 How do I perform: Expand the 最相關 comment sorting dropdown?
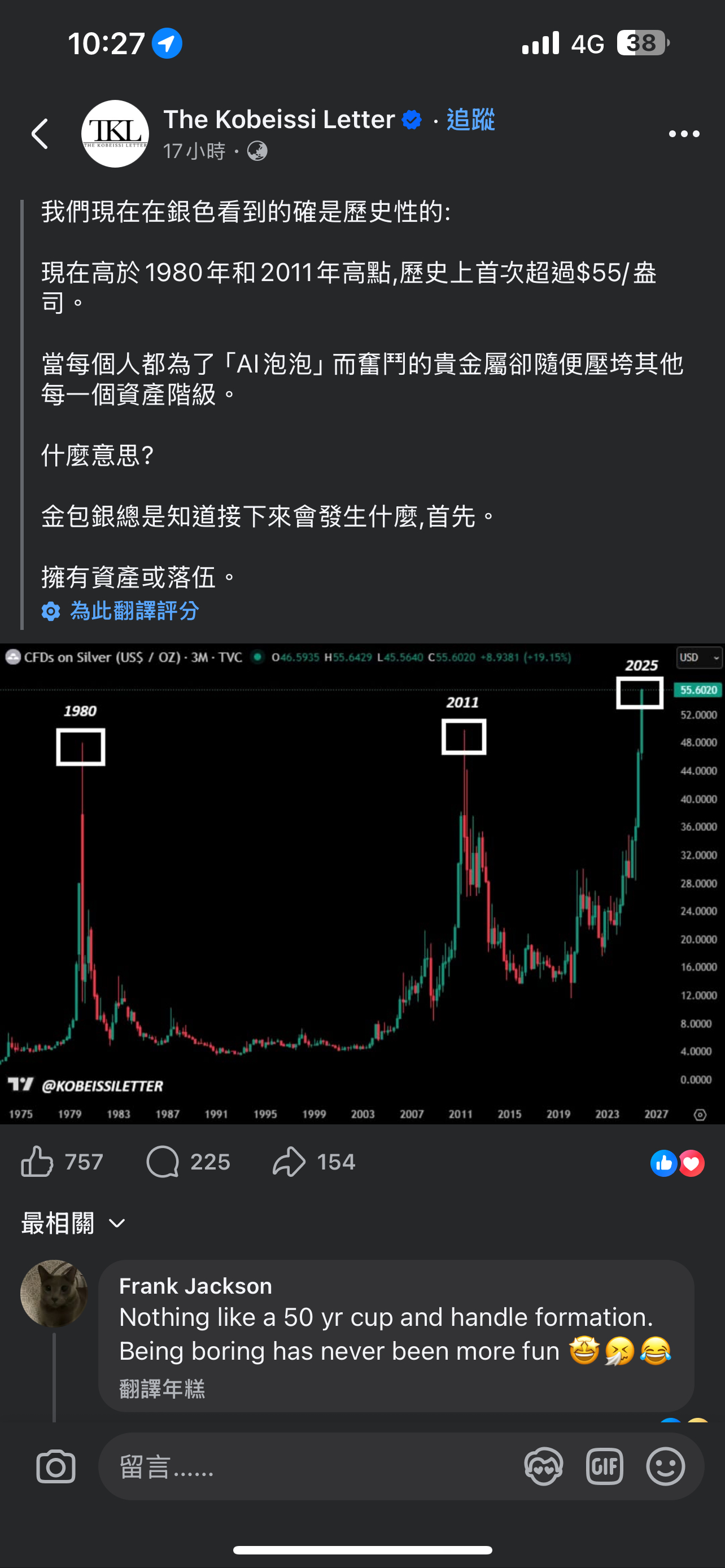[x=73, y=1224]
